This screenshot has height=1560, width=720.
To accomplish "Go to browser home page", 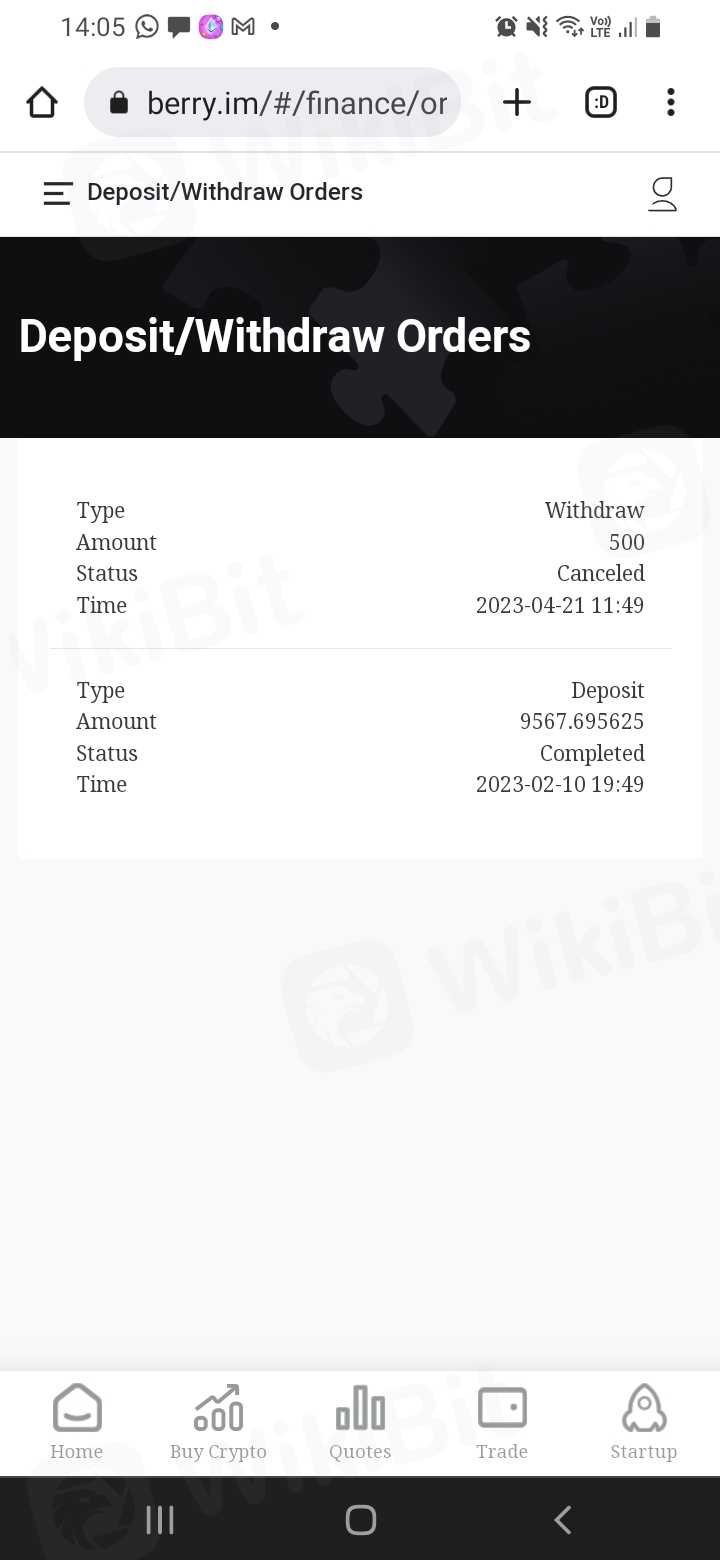I will click(x=42, y=102).
